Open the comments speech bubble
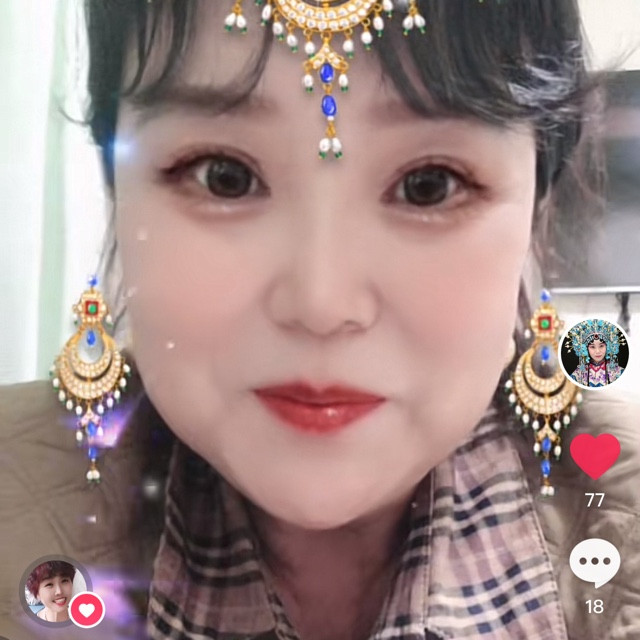 point(595,563)
